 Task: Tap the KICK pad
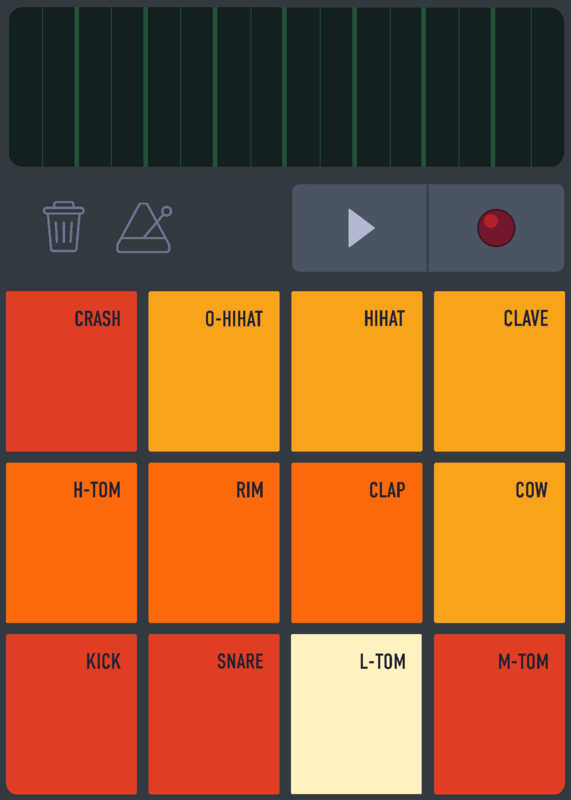pos(71,714)
